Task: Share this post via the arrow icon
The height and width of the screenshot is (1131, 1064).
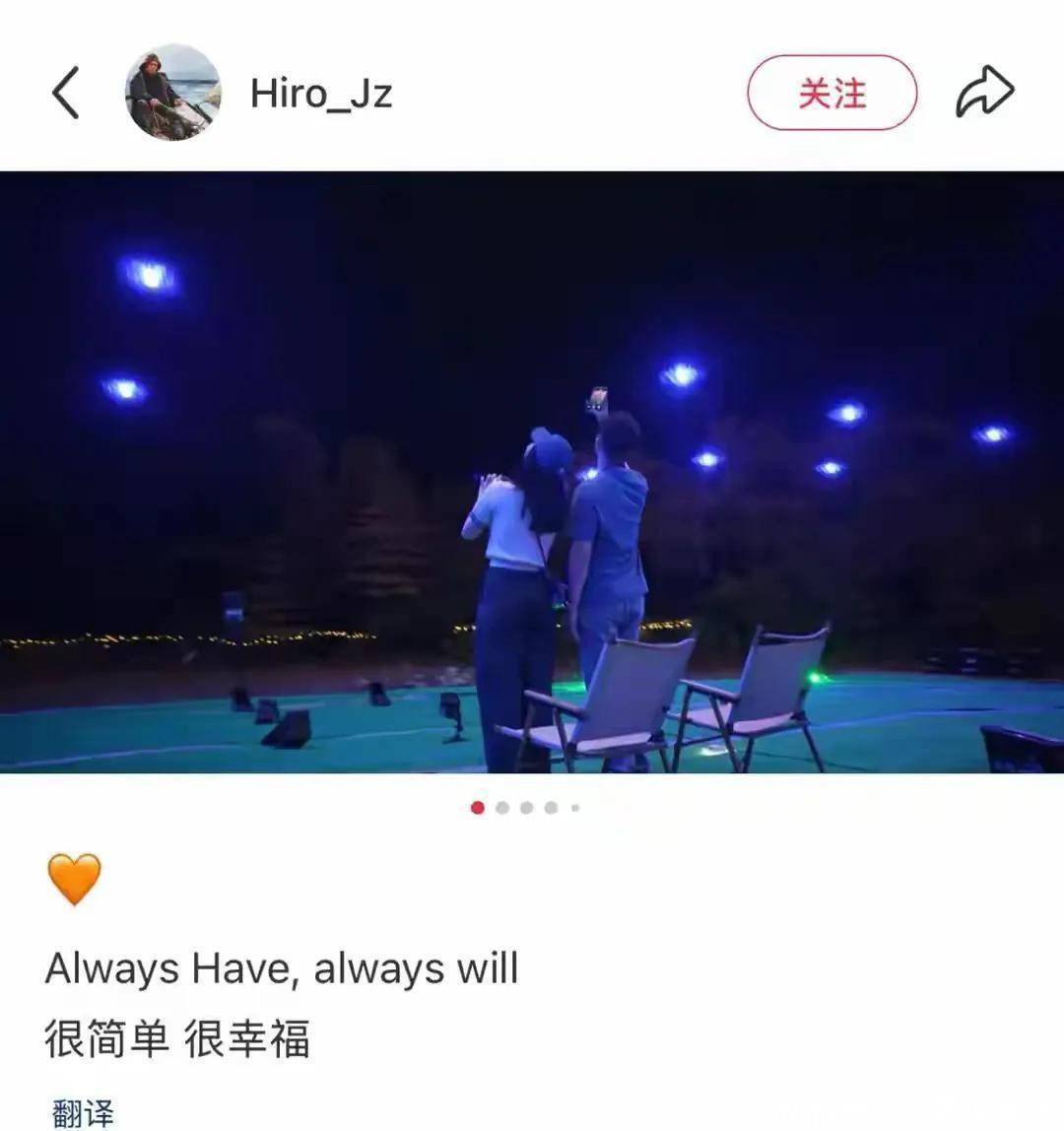Action: [984, 93]
